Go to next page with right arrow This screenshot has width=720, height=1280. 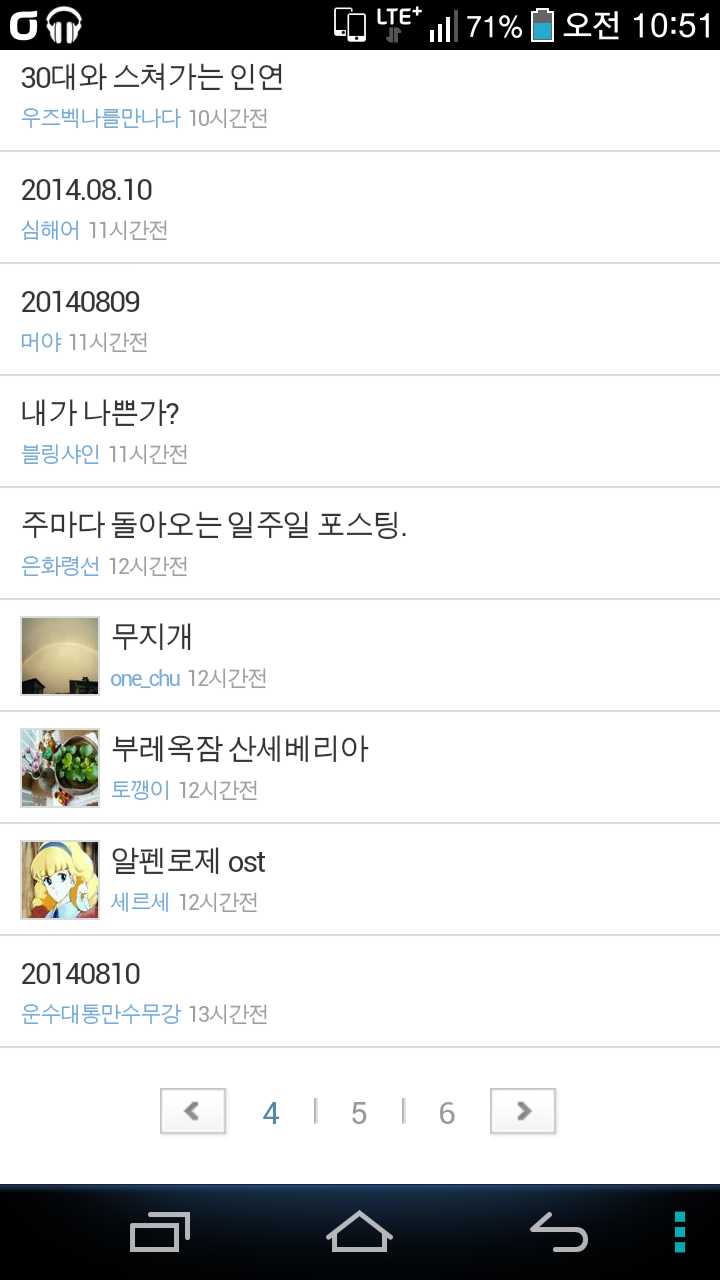523,1111
